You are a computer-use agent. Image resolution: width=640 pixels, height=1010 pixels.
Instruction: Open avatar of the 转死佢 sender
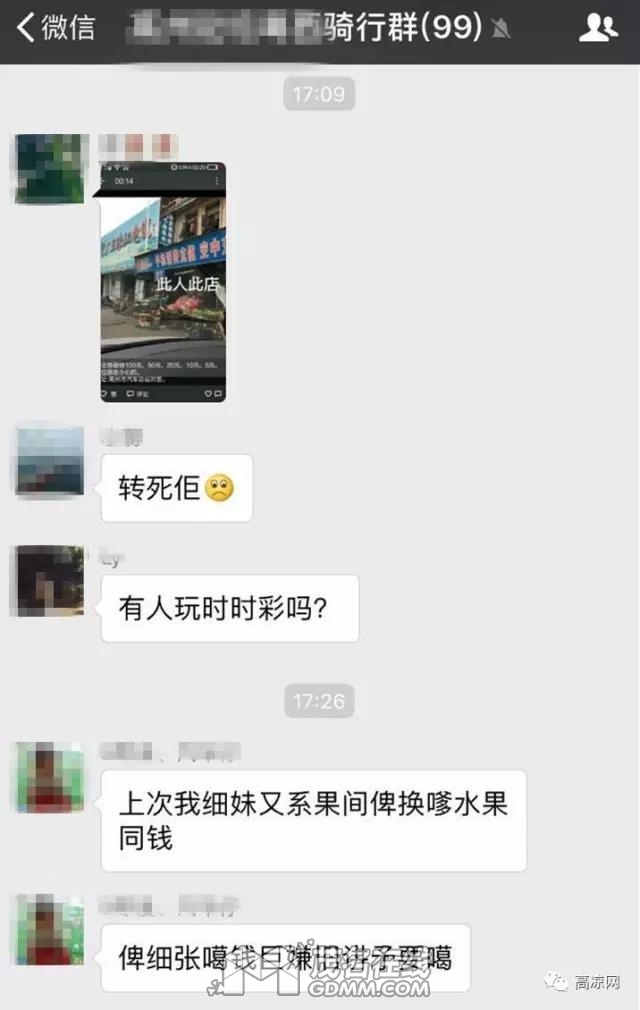point(50,460)
